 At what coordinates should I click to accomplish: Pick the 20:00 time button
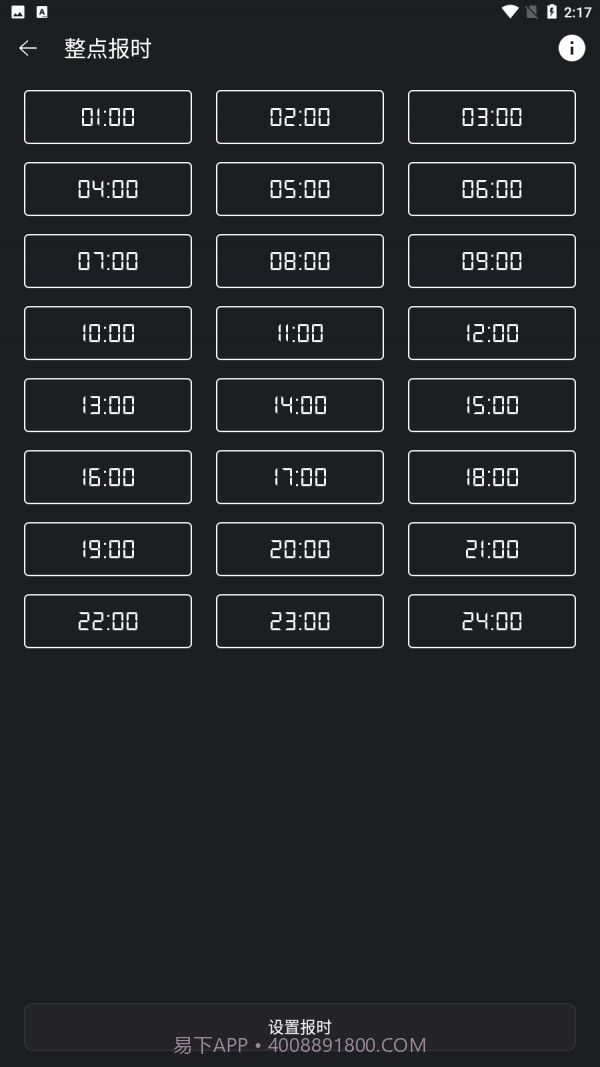[x=300, y=549]
